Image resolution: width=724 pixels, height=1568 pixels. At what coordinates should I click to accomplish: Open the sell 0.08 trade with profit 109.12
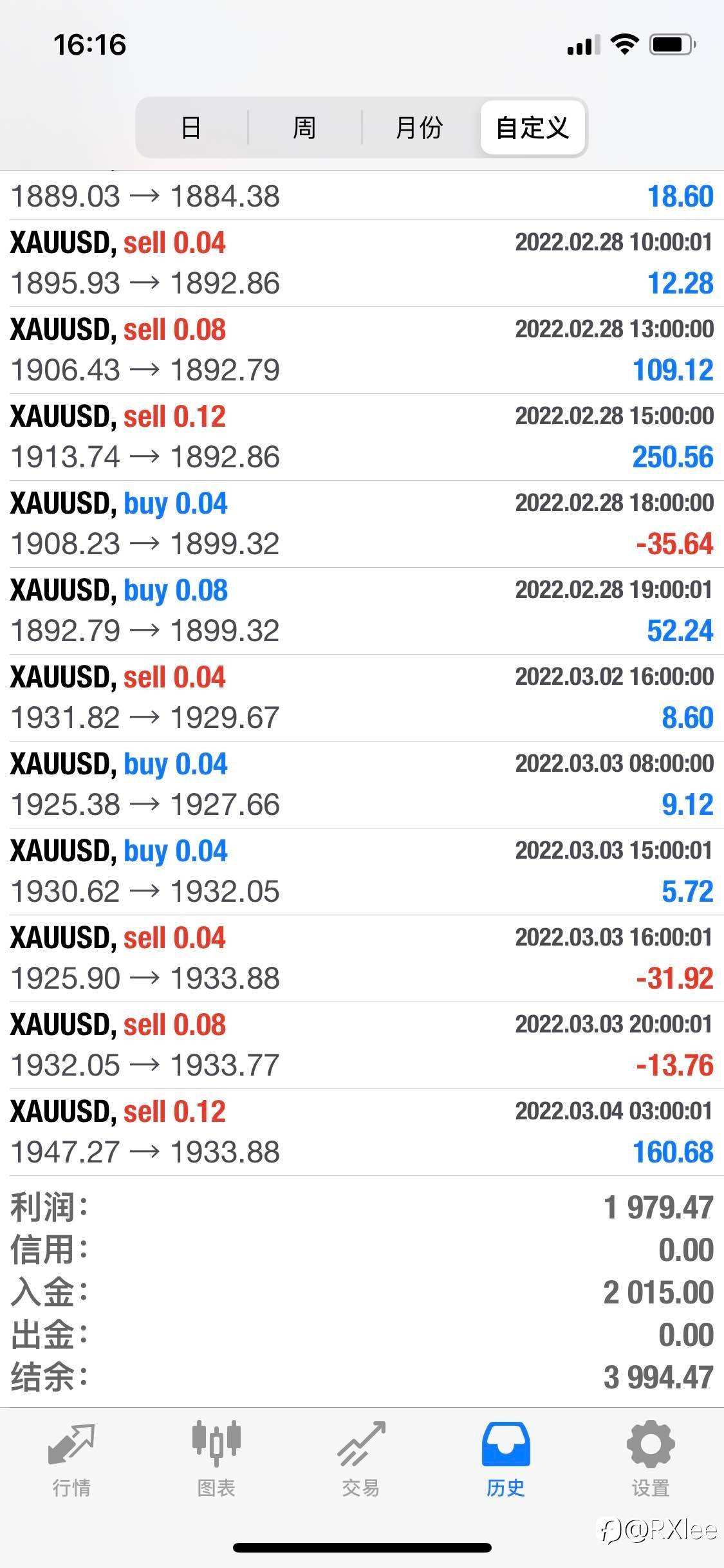tap(362, 350)
